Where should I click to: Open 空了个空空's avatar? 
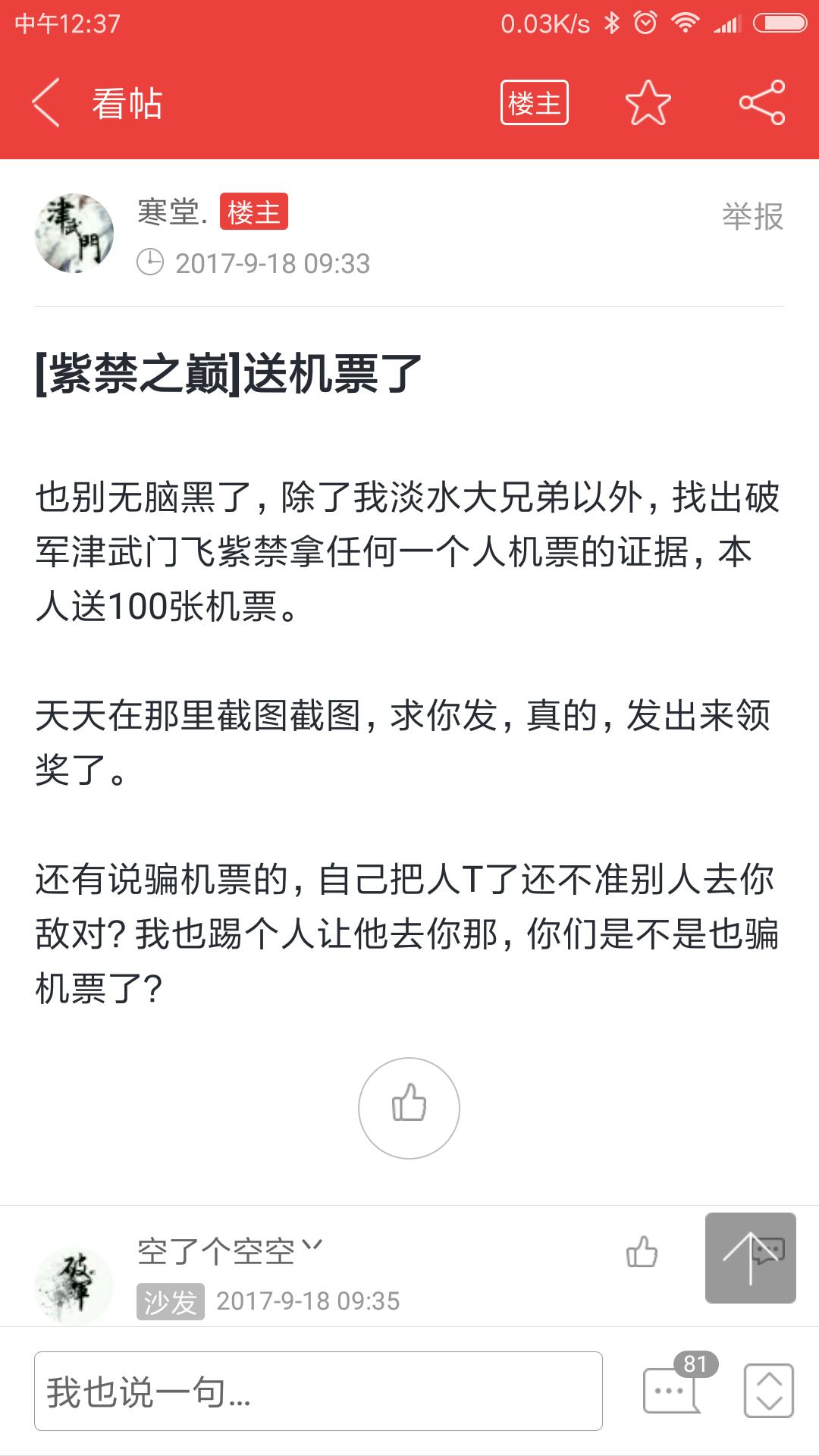[x=74, y=1286]
